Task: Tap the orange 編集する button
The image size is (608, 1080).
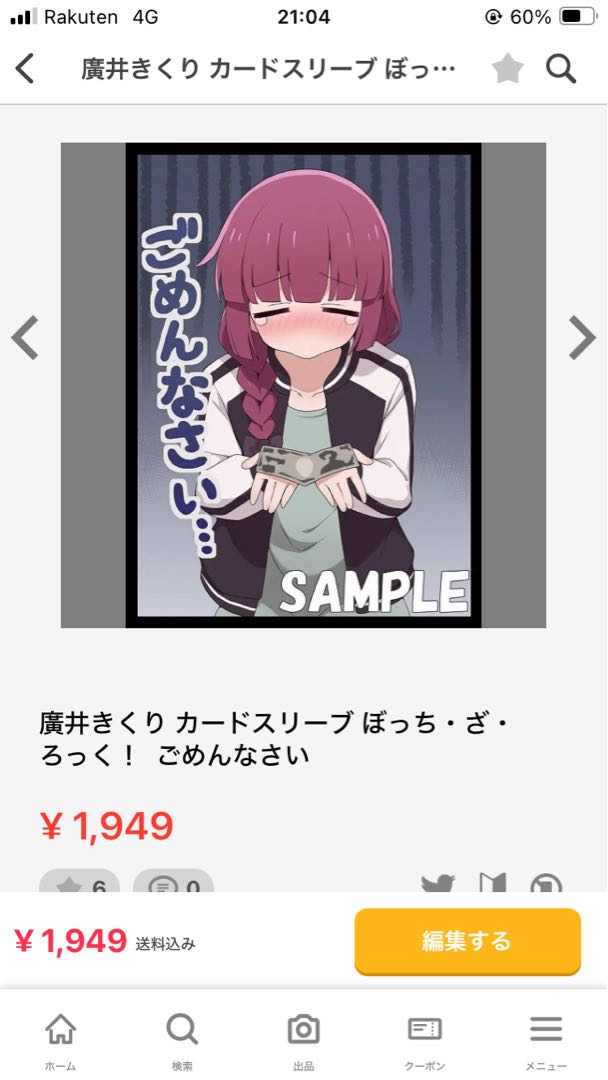Action: click(x=467, y=941)
